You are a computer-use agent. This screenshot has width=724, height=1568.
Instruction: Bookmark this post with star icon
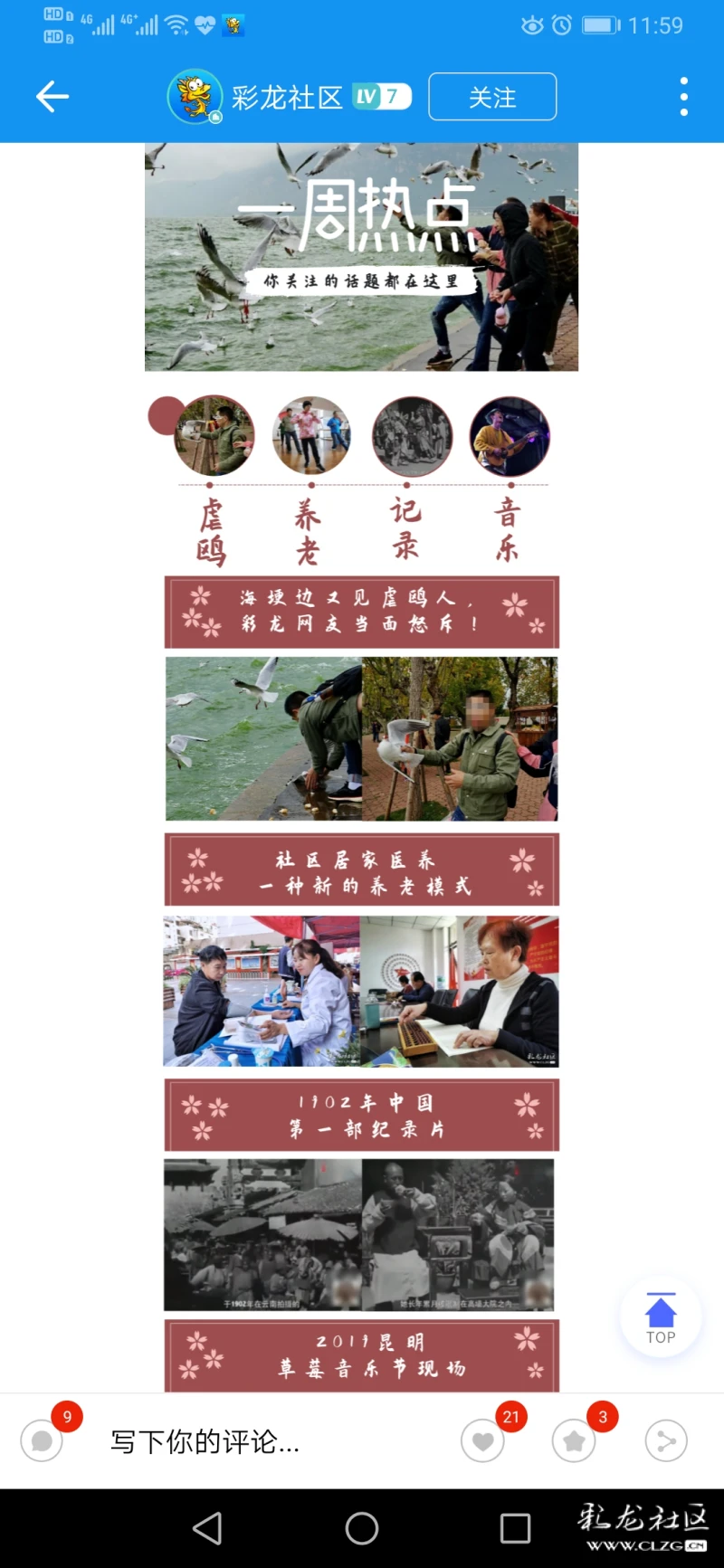[574, 1440]
